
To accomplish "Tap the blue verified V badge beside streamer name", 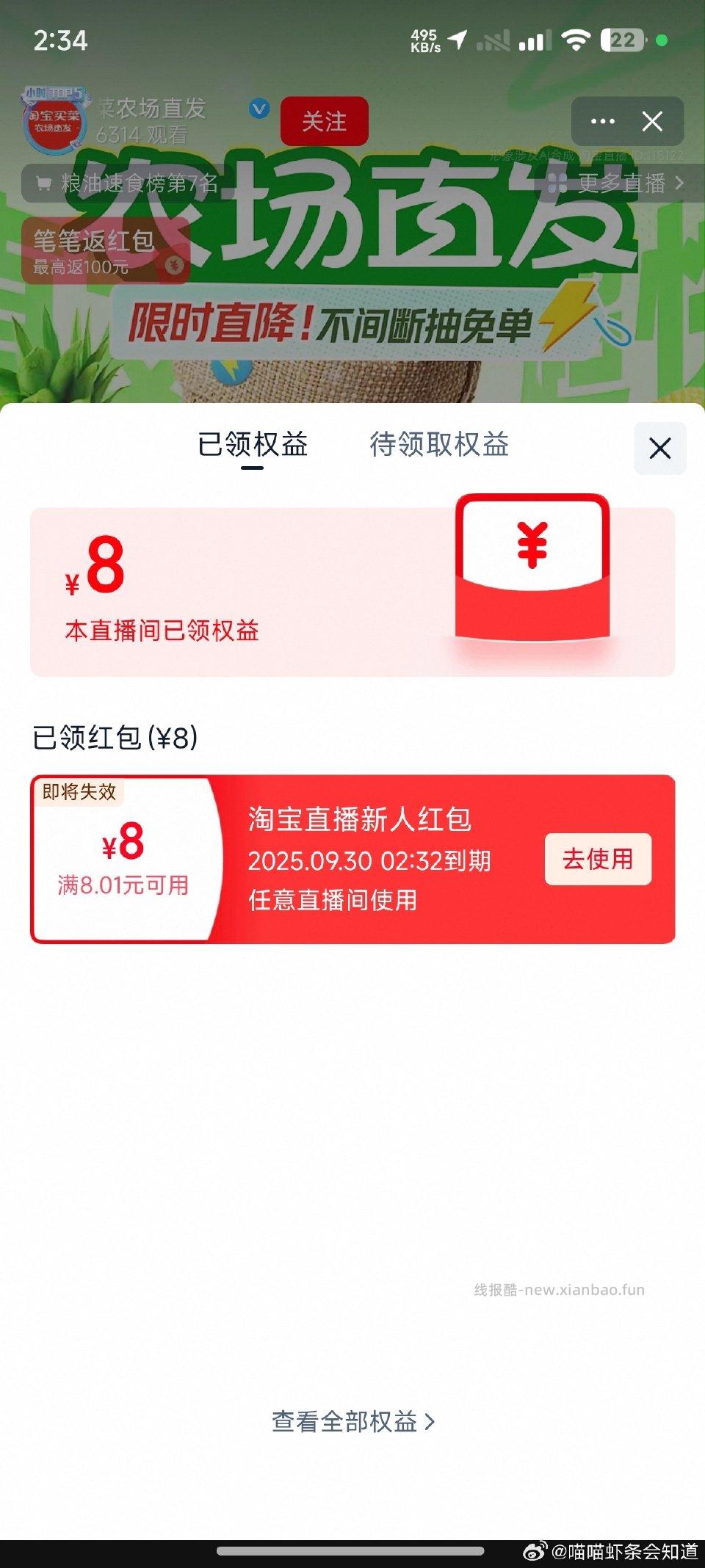I will [x=258, y=106].
